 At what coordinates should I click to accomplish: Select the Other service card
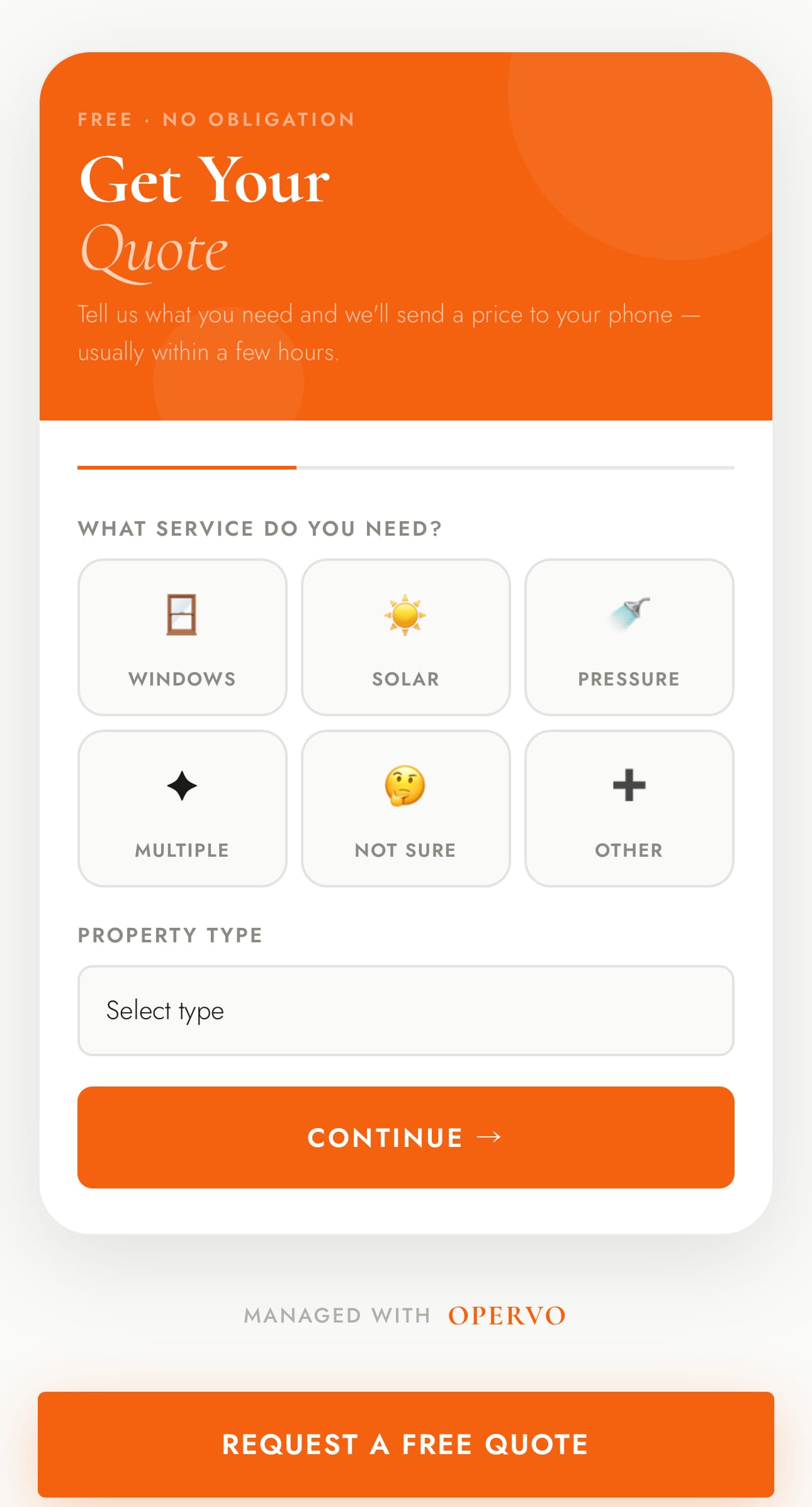(x=629, y=808)
